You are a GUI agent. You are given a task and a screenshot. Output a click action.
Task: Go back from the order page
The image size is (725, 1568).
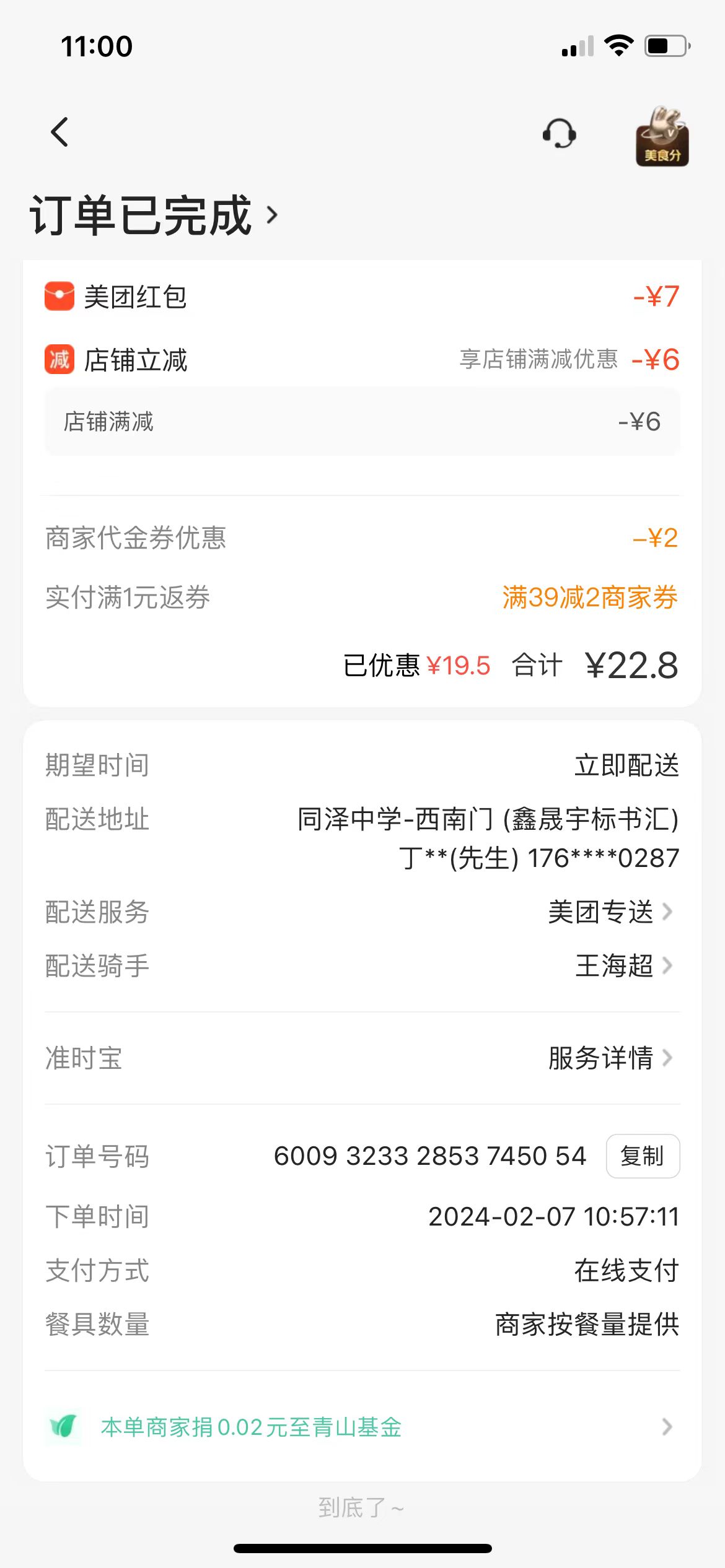click(59, 132)
